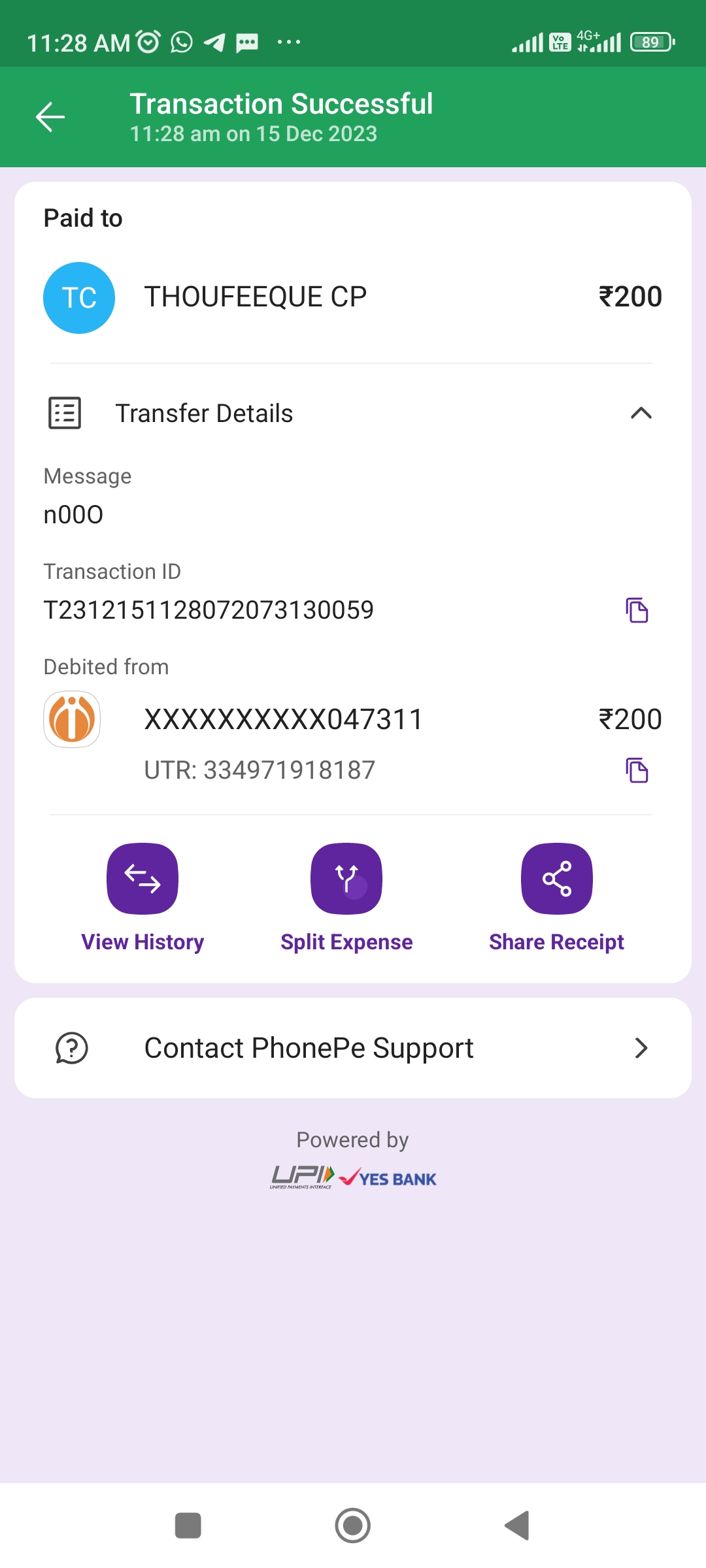Open Contact PhonePe Support

353,1048
